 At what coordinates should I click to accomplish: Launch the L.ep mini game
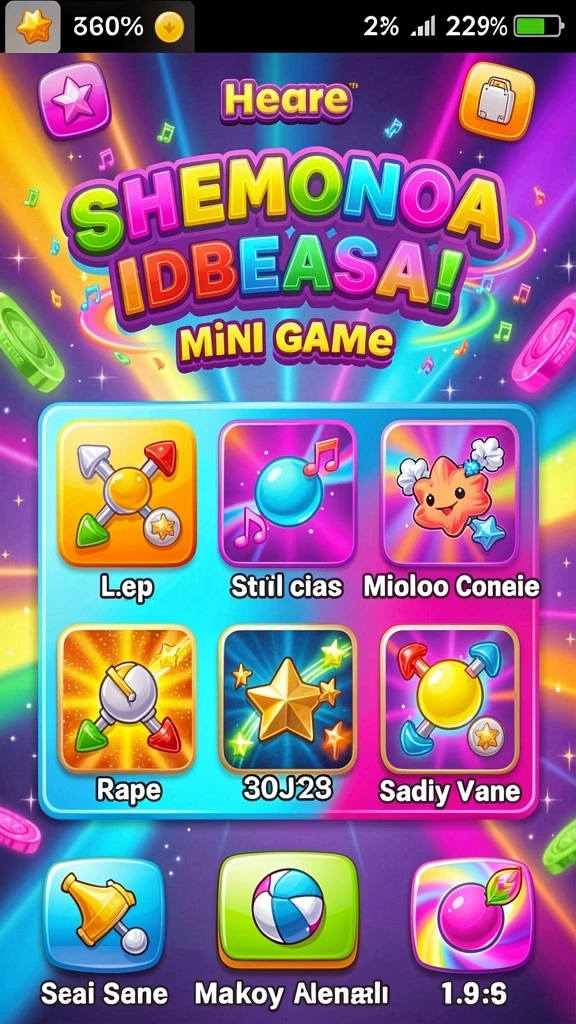pyautogui.click(x=127, y=493)
